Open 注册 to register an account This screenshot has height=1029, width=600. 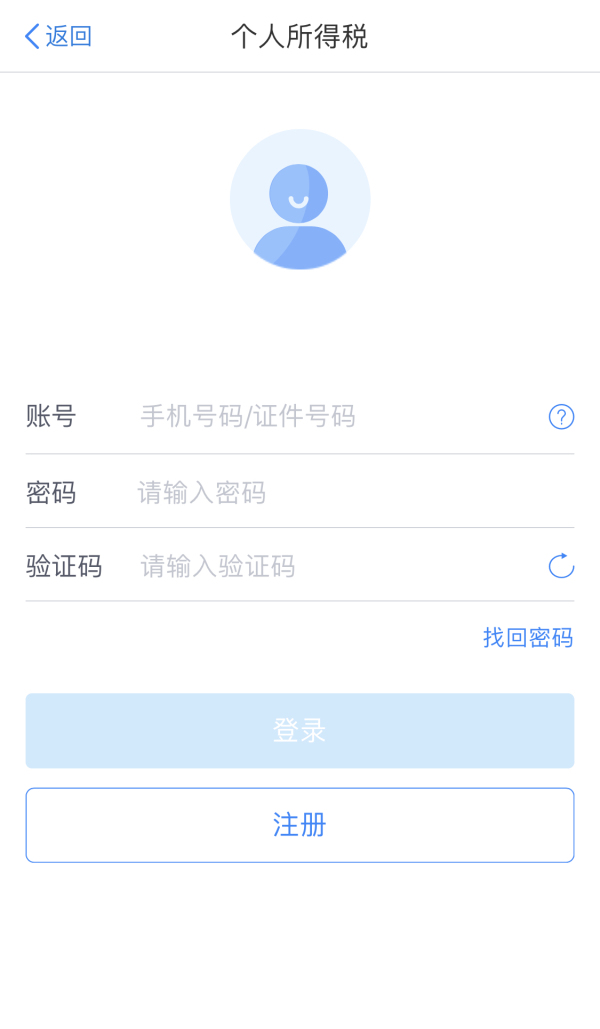(300, 825)
